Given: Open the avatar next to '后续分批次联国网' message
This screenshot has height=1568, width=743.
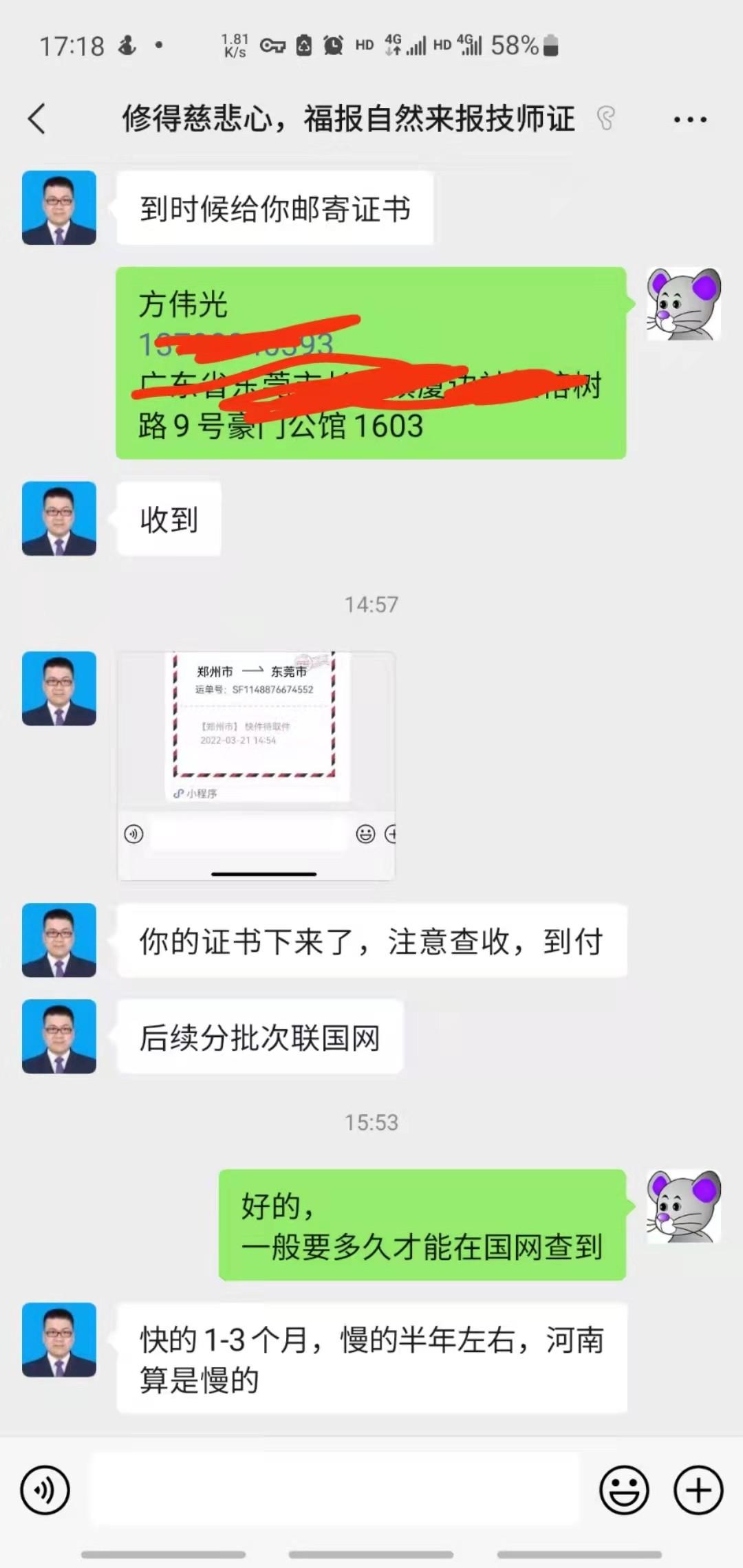Looking at the screenshot, I should [59, 1036].
